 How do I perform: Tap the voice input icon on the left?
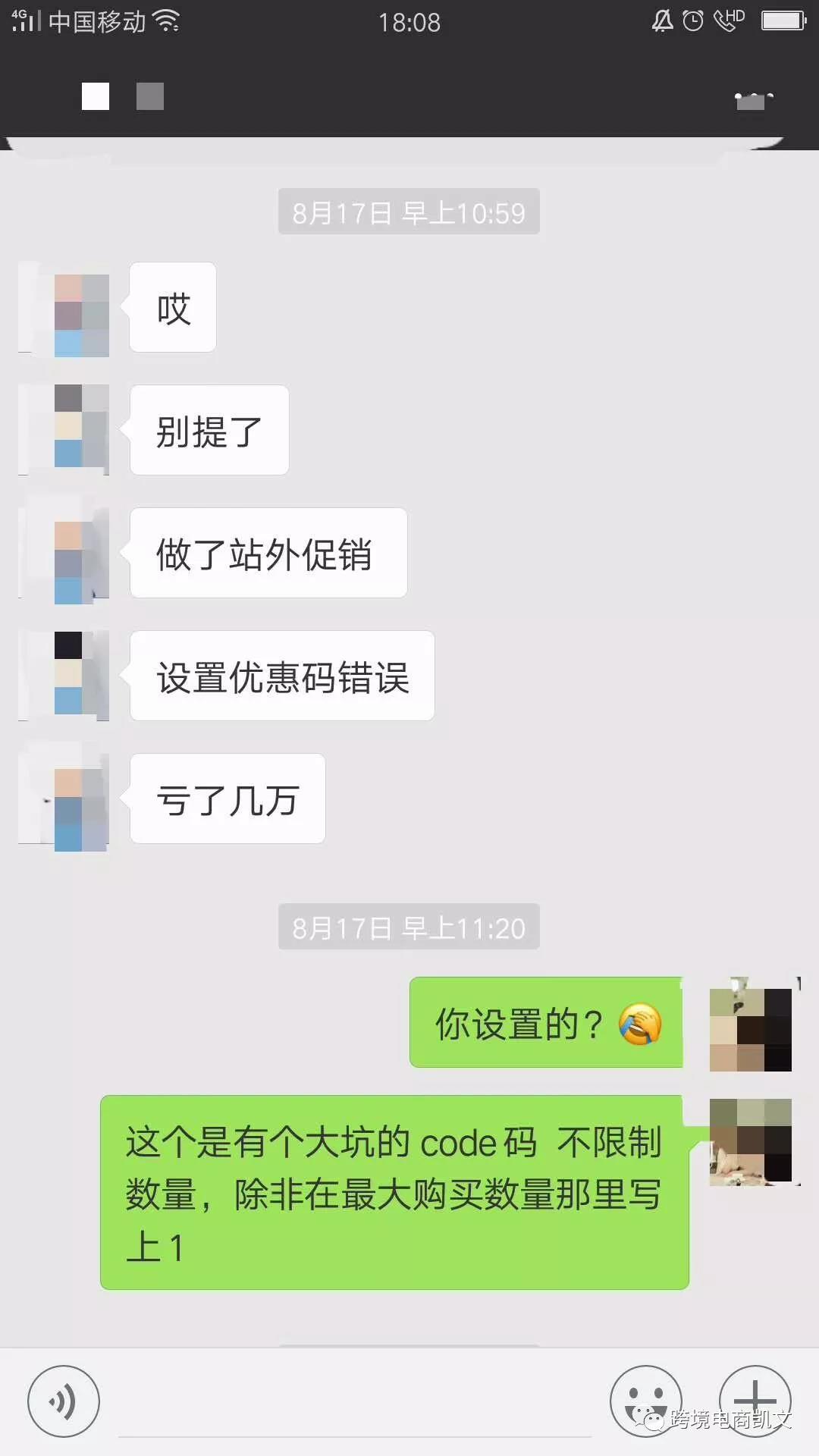pos(64,1401)
